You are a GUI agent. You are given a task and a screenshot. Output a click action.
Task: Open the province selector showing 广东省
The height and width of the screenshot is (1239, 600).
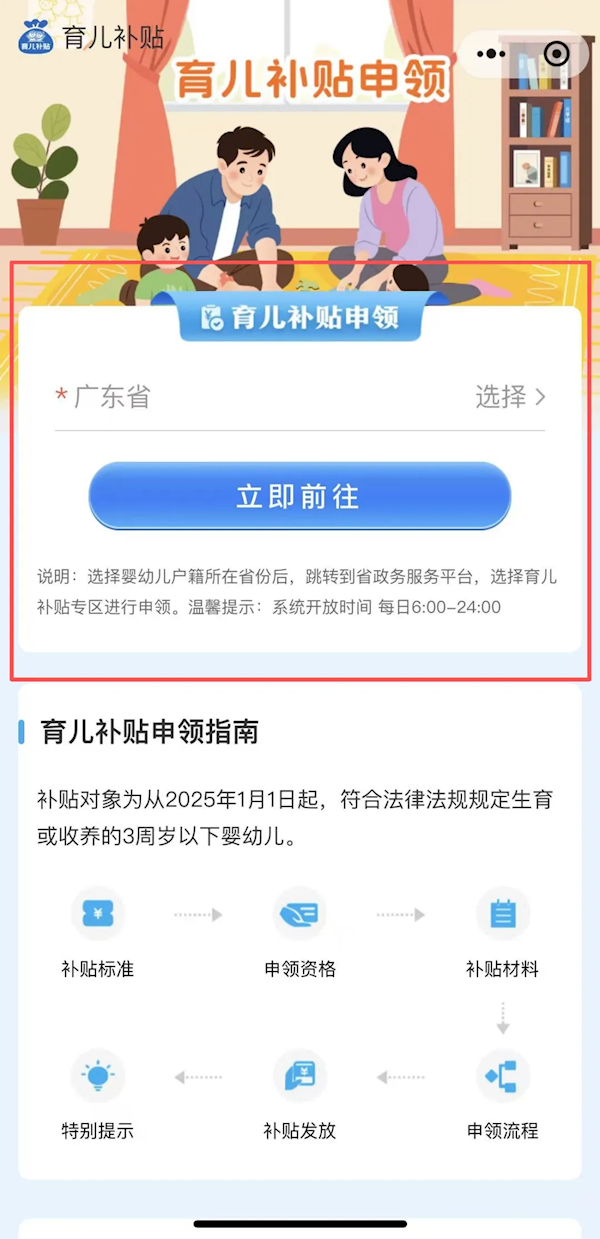click(300, 397)
